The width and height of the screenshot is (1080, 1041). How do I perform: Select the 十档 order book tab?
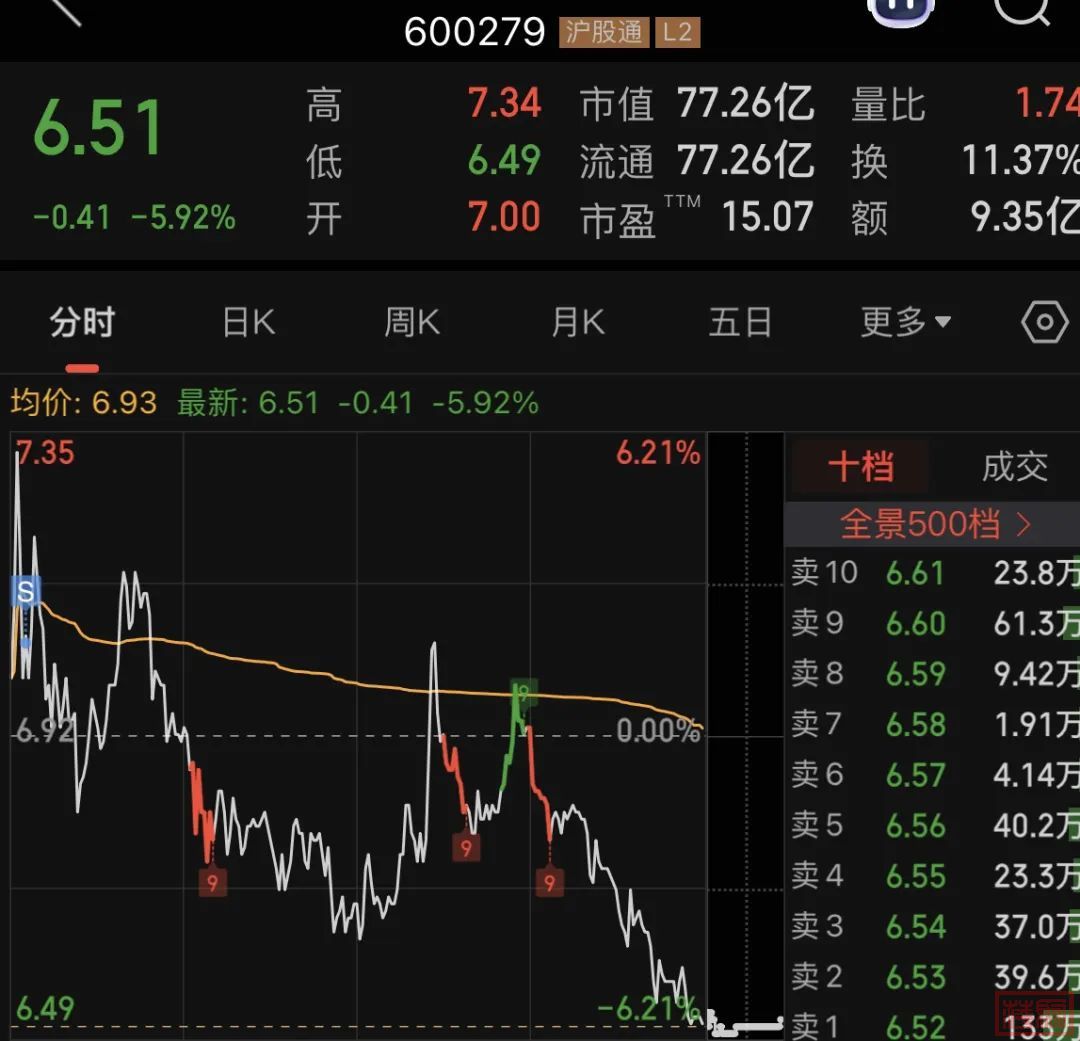click(x=860, y=467)
